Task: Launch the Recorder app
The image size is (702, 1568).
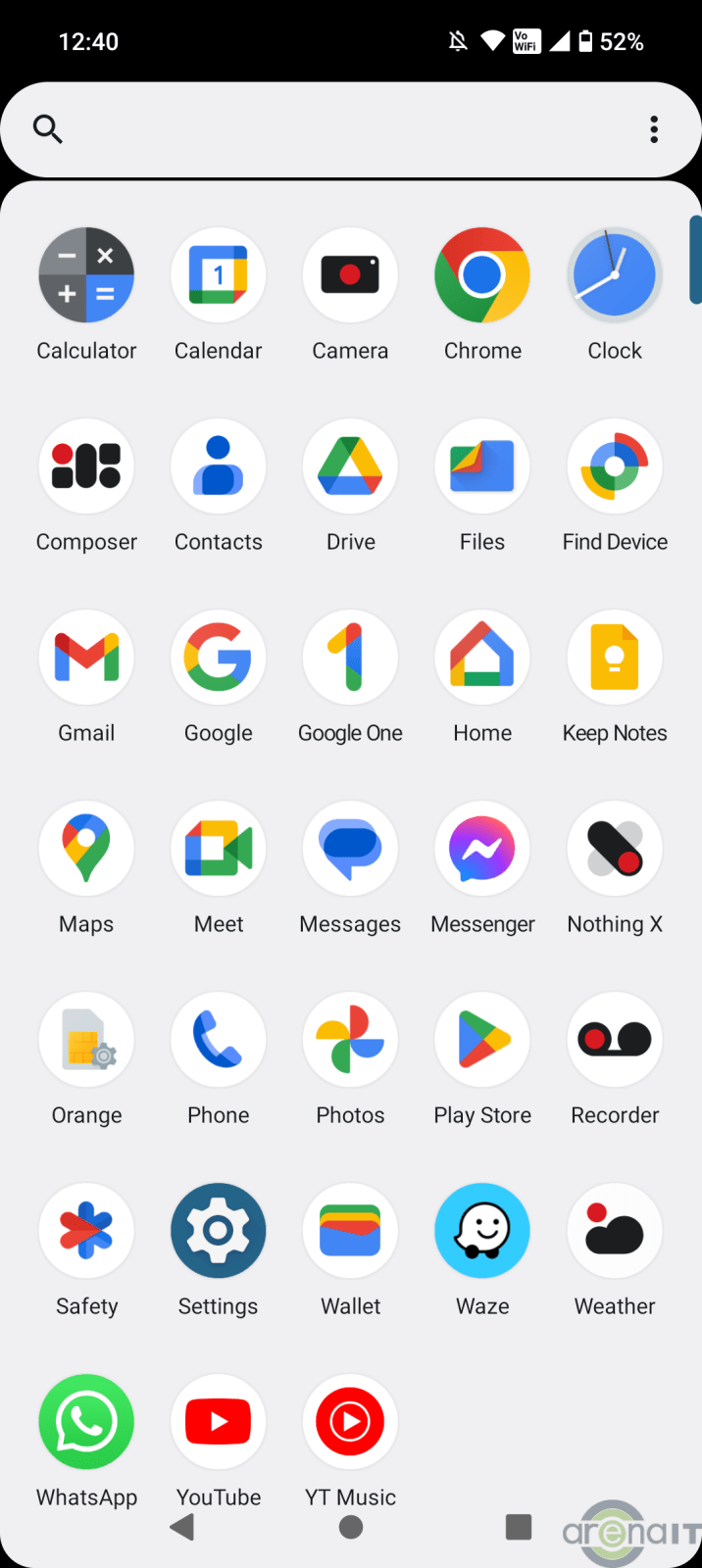Action: [x=615, y=1040]
